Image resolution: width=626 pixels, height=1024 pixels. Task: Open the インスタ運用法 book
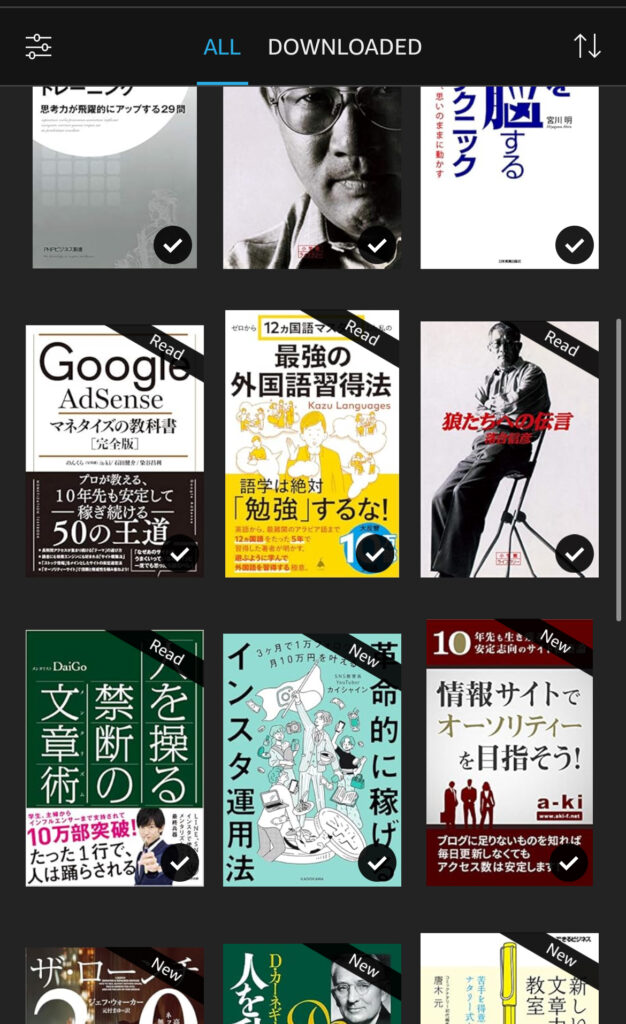click(x=312, y=760)
